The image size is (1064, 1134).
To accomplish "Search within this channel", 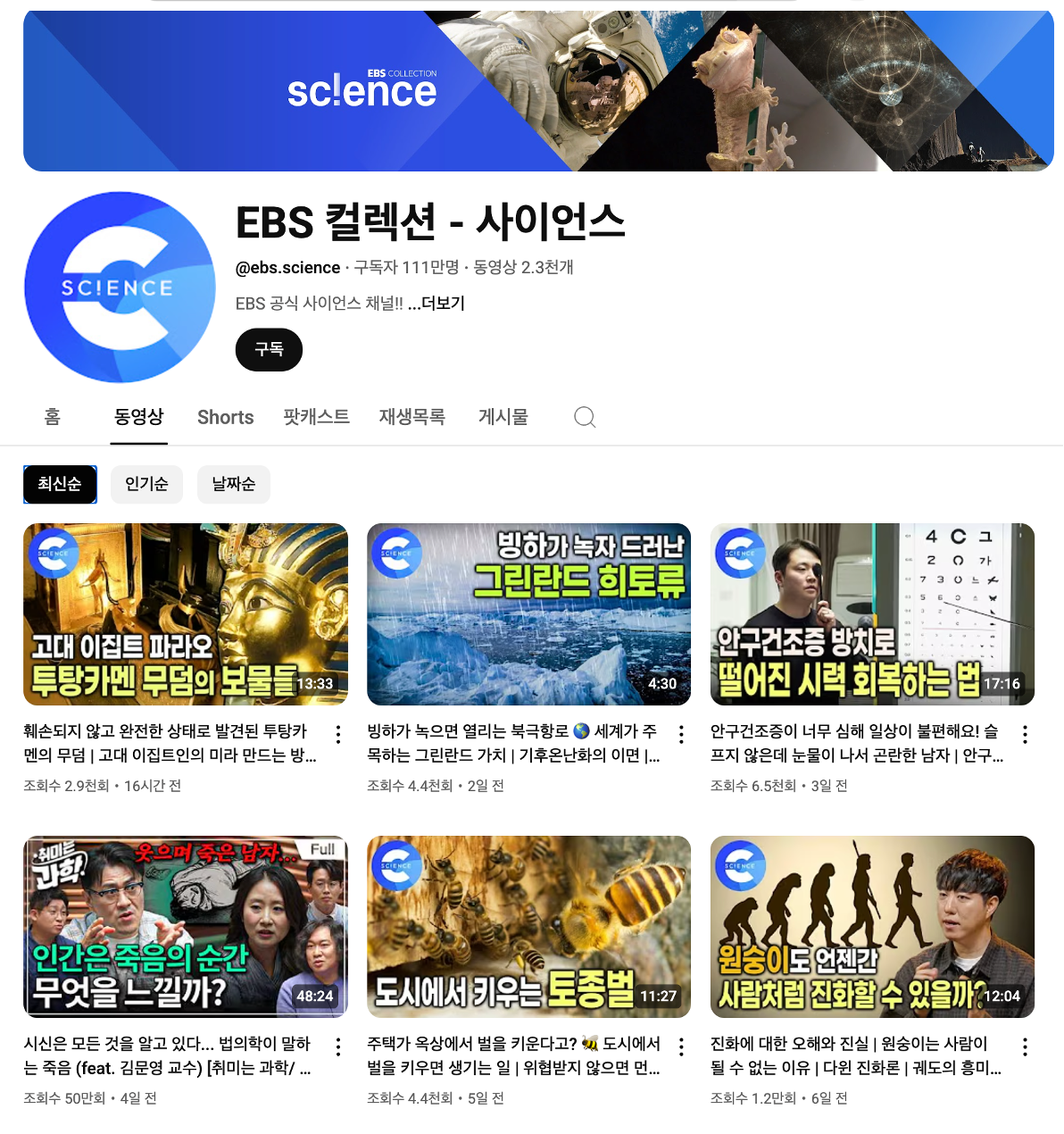I will pos(585,417).
